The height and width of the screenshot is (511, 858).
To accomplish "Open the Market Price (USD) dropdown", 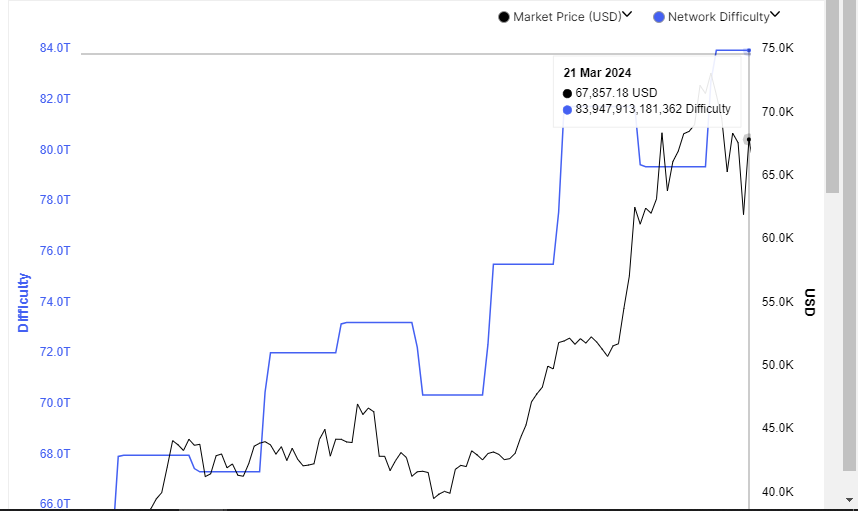I will pyautogui.click(x=628, y=15).
